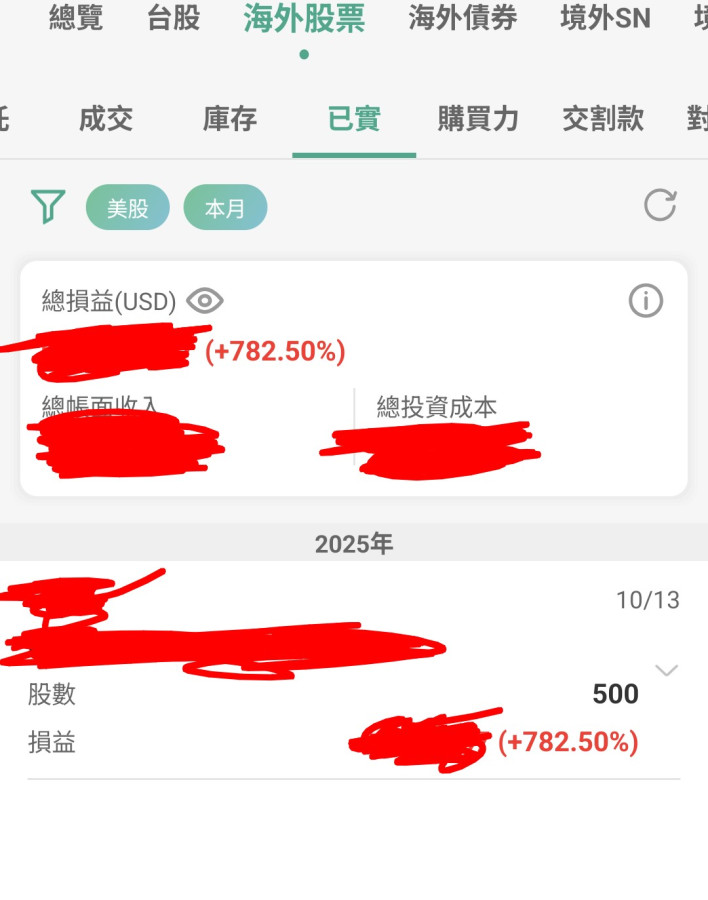Open the info icon on 總損益 card
Viewport: 708px width, 900px height.
click(646, 300)
